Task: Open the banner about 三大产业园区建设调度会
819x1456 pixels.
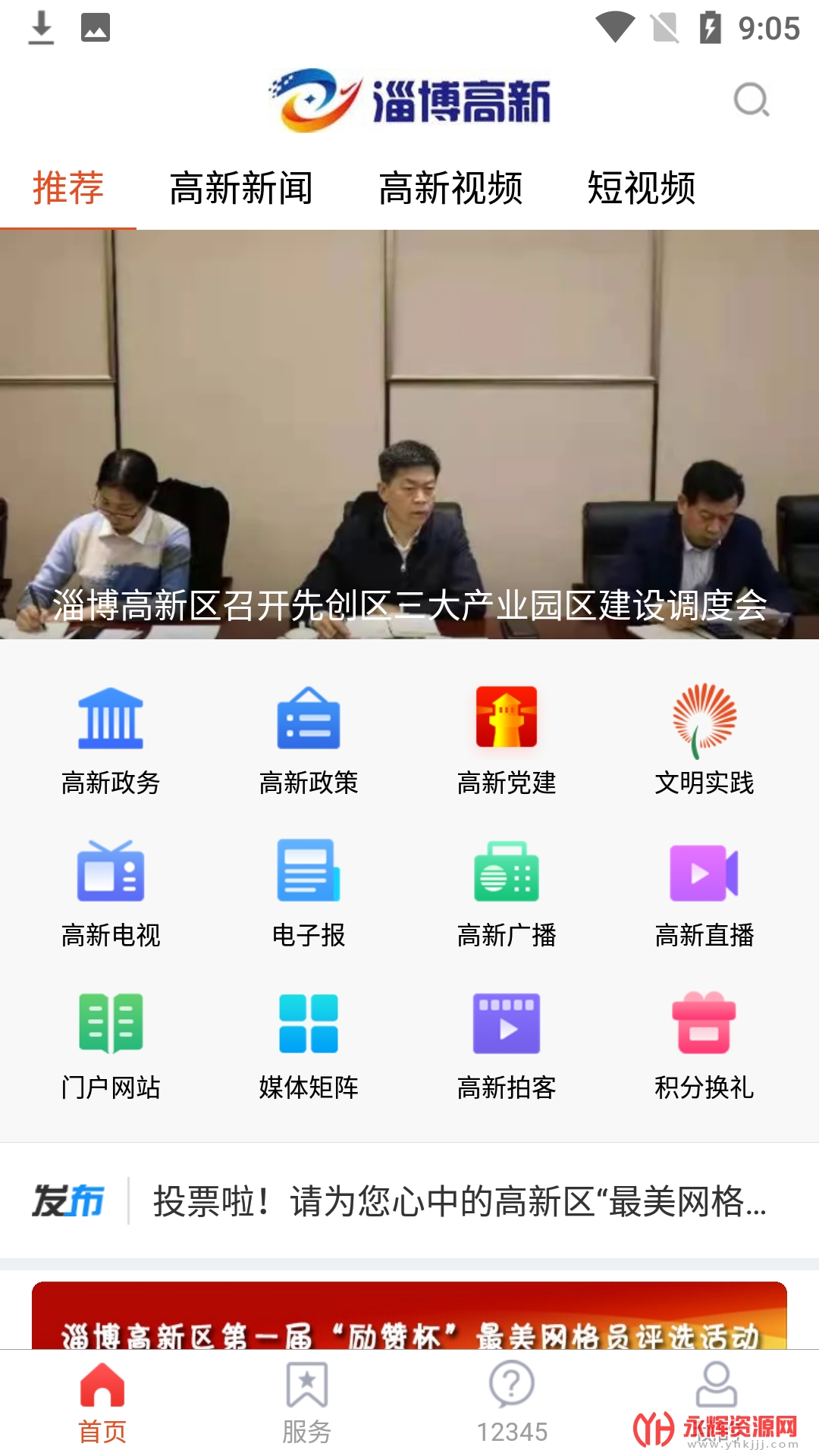Action: pyautogui.click(x=409, y=435)
